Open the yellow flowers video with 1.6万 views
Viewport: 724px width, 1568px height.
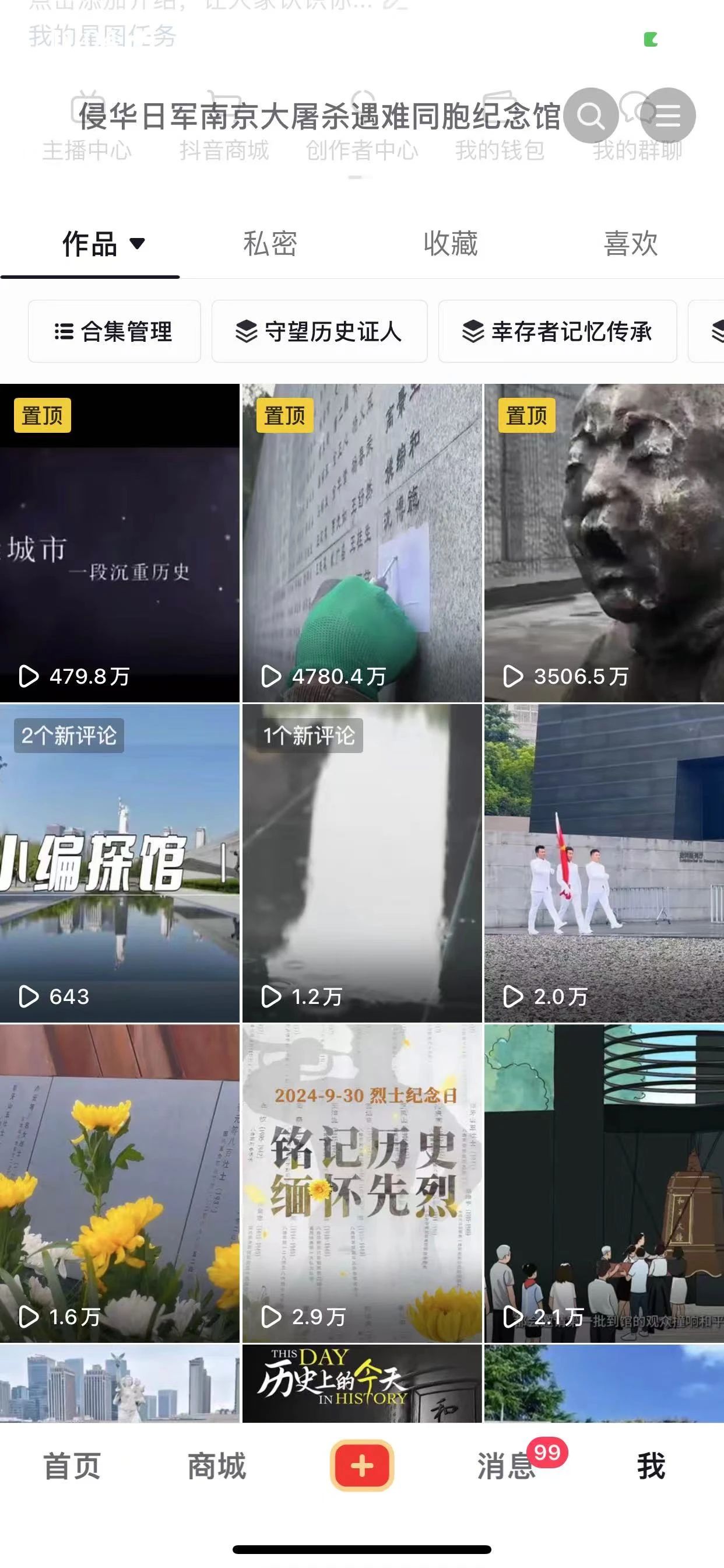coord(120,1184)
